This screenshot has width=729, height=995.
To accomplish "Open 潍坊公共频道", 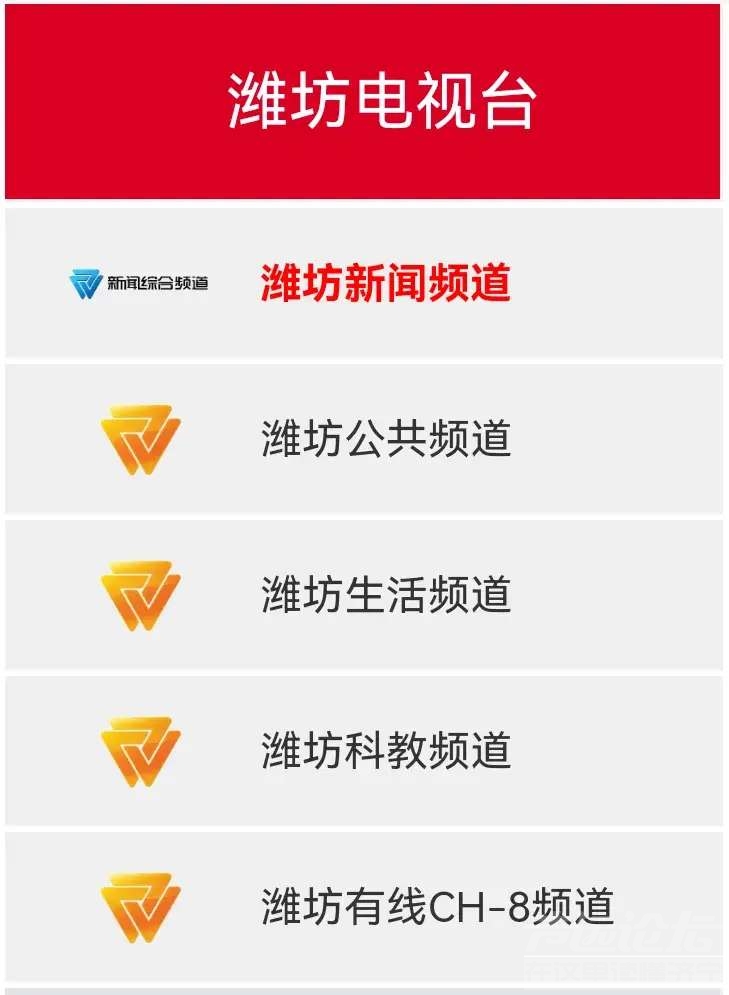I will (x=385, y=440).
